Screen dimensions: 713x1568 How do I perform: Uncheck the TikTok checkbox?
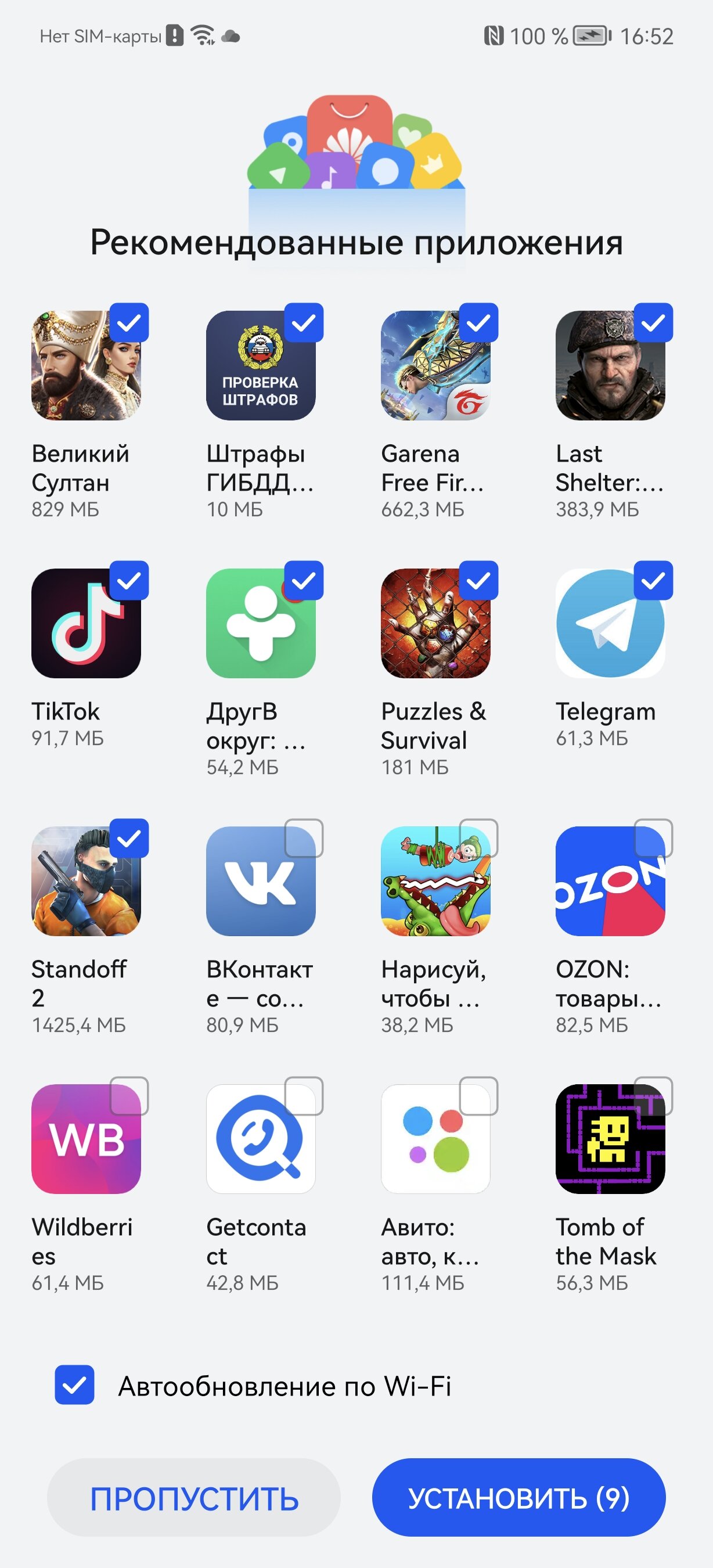(x=129, y=581)
